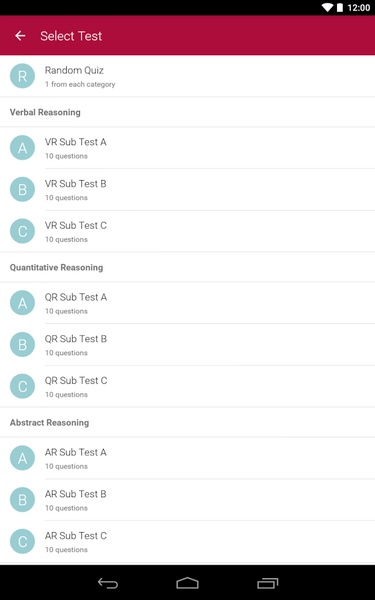This screenshot has width=375, height=600.
Task: Open VR Sub Test A
Action: coord(188,148)
